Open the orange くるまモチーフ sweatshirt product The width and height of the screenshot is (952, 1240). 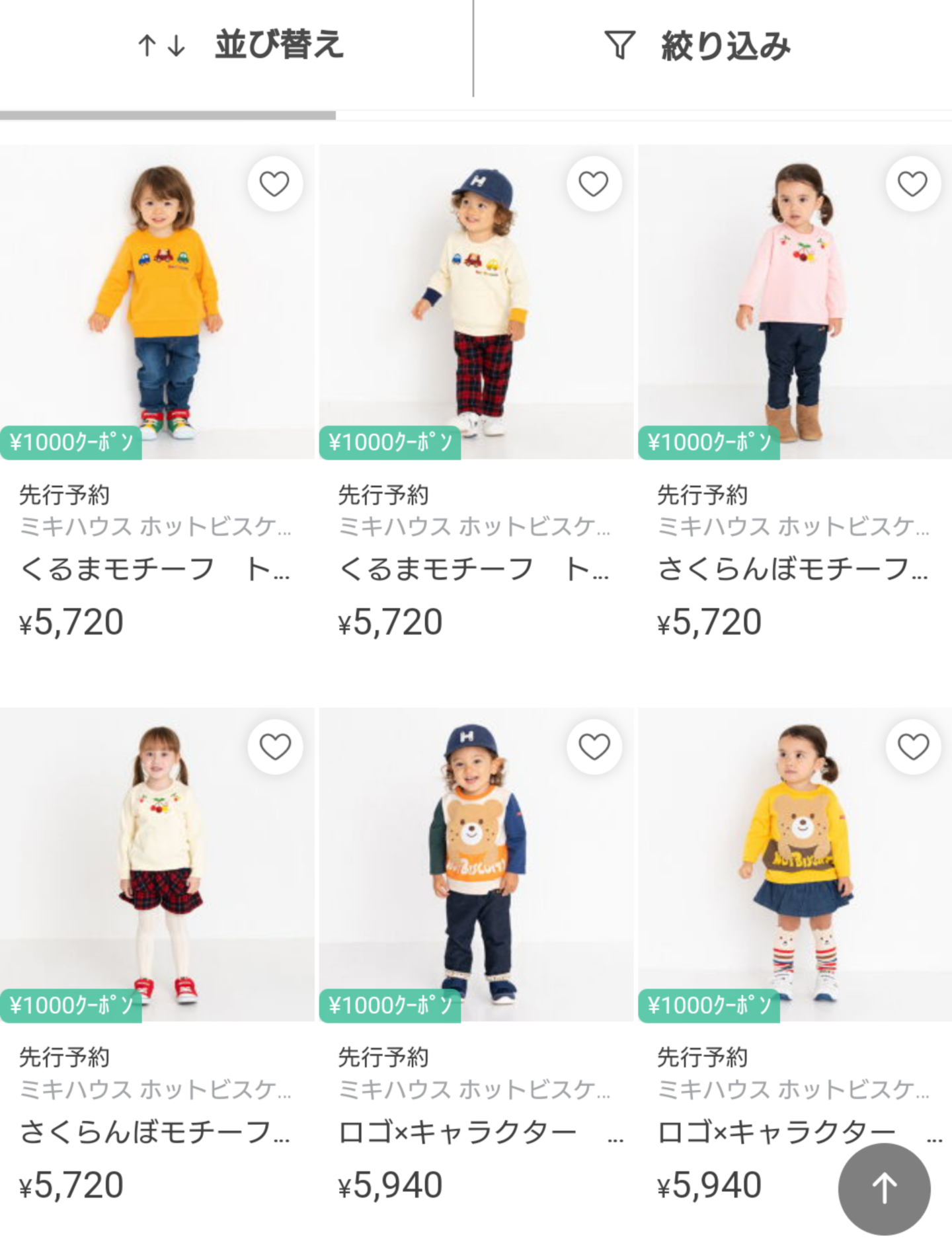click(x=157, y=301)
